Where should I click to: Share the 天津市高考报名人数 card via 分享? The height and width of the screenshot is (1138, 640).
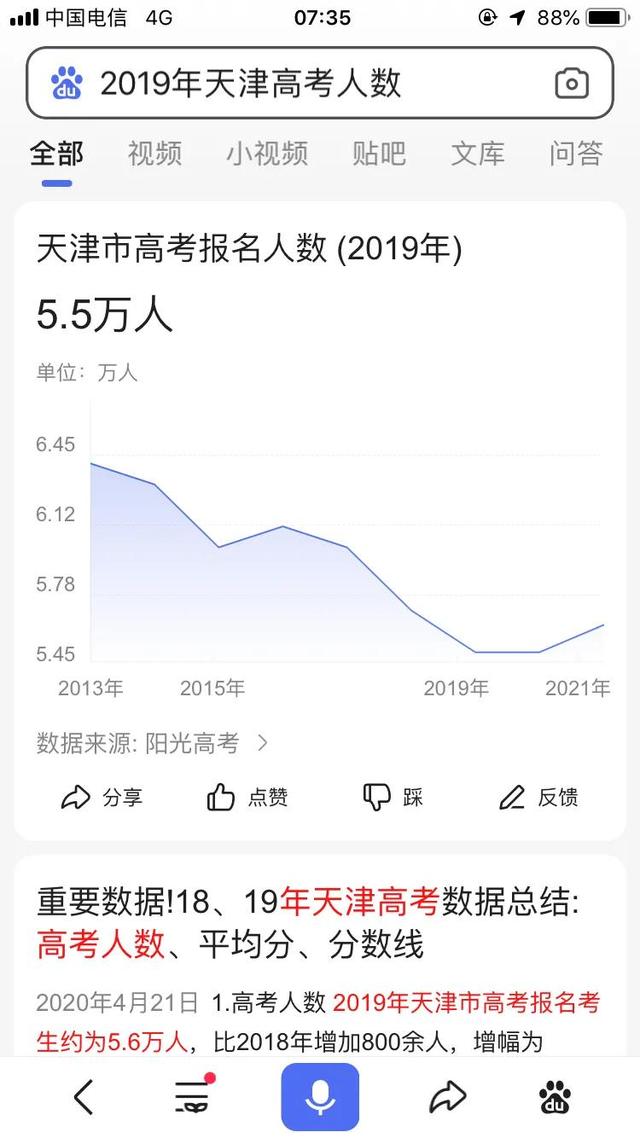(102, 797)
